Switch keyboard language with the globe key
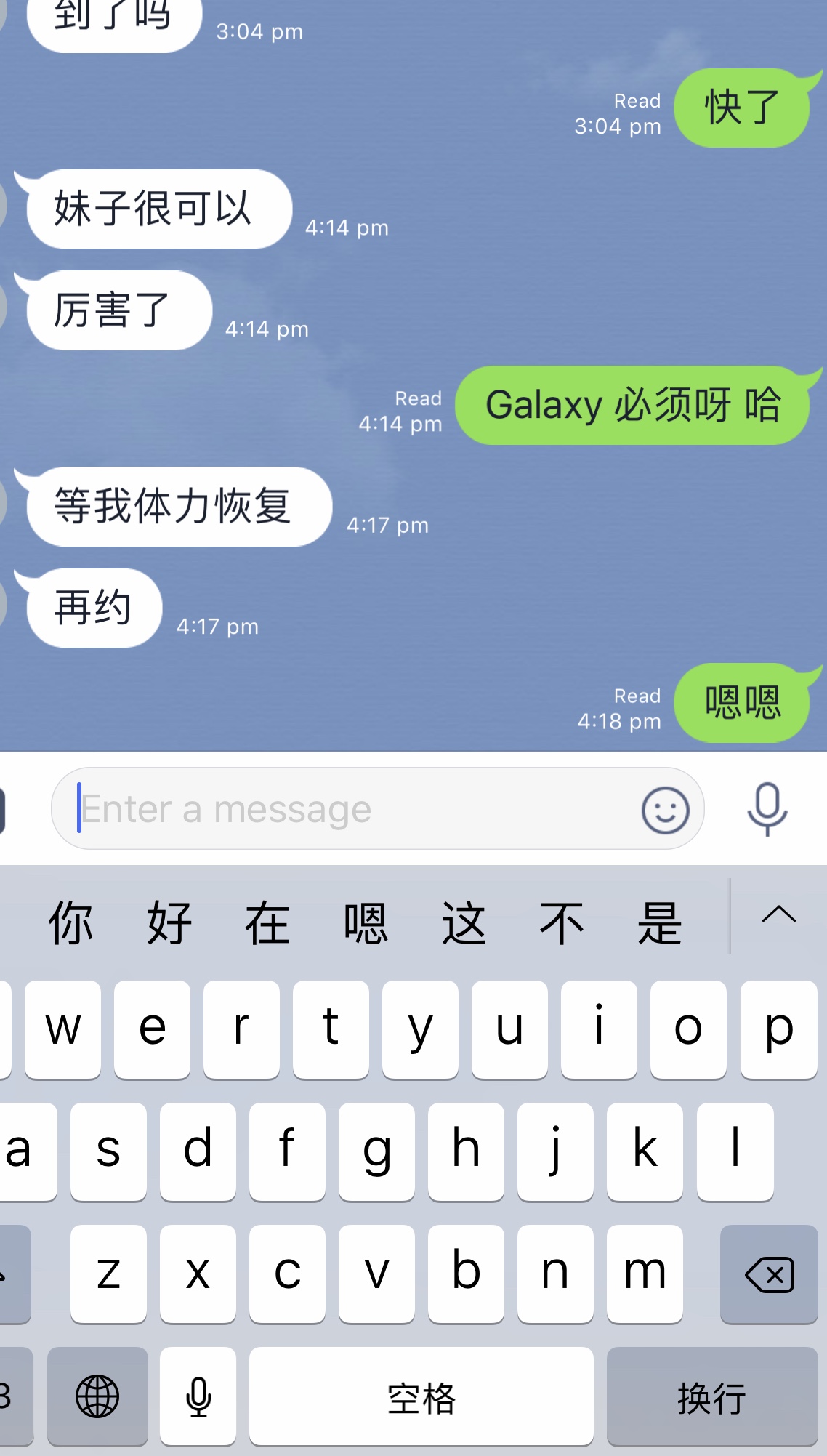This screenshot has width=827, height=1456. (x=97, y=1396)
